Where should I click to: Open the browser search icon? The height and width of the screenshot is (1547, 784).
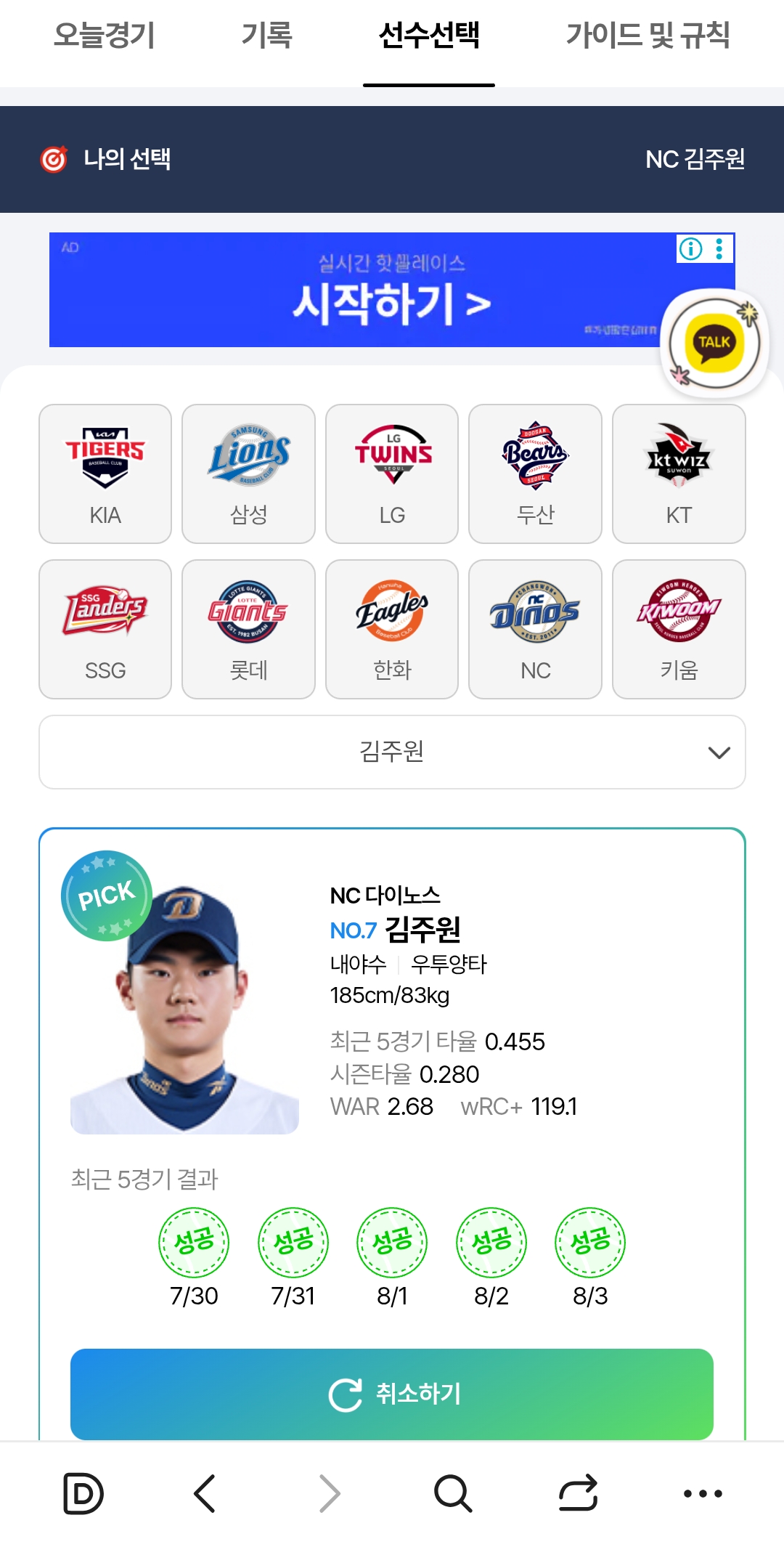click(453, 1494)
